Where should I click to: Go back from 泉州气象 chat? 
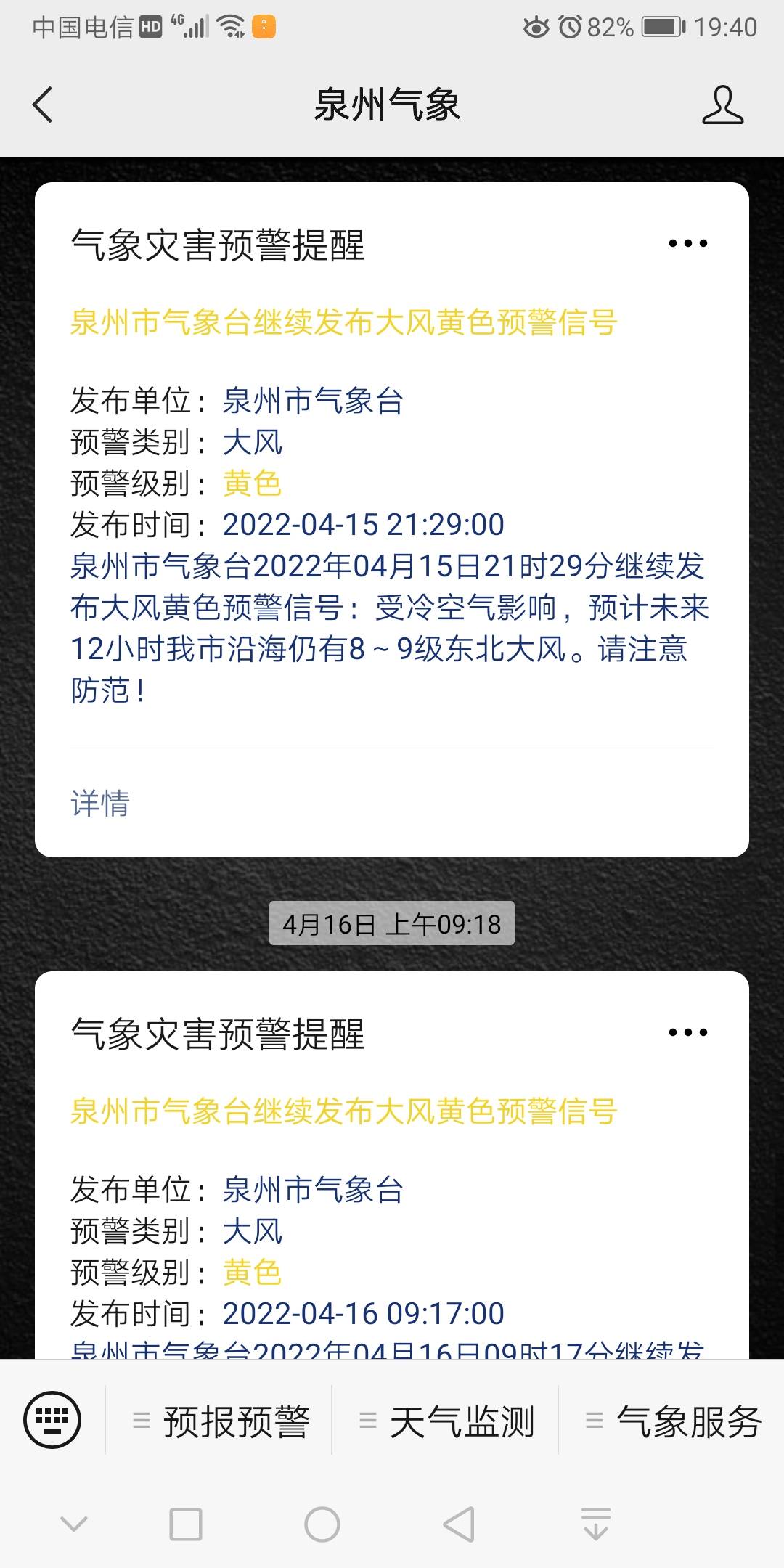[43, 105]
